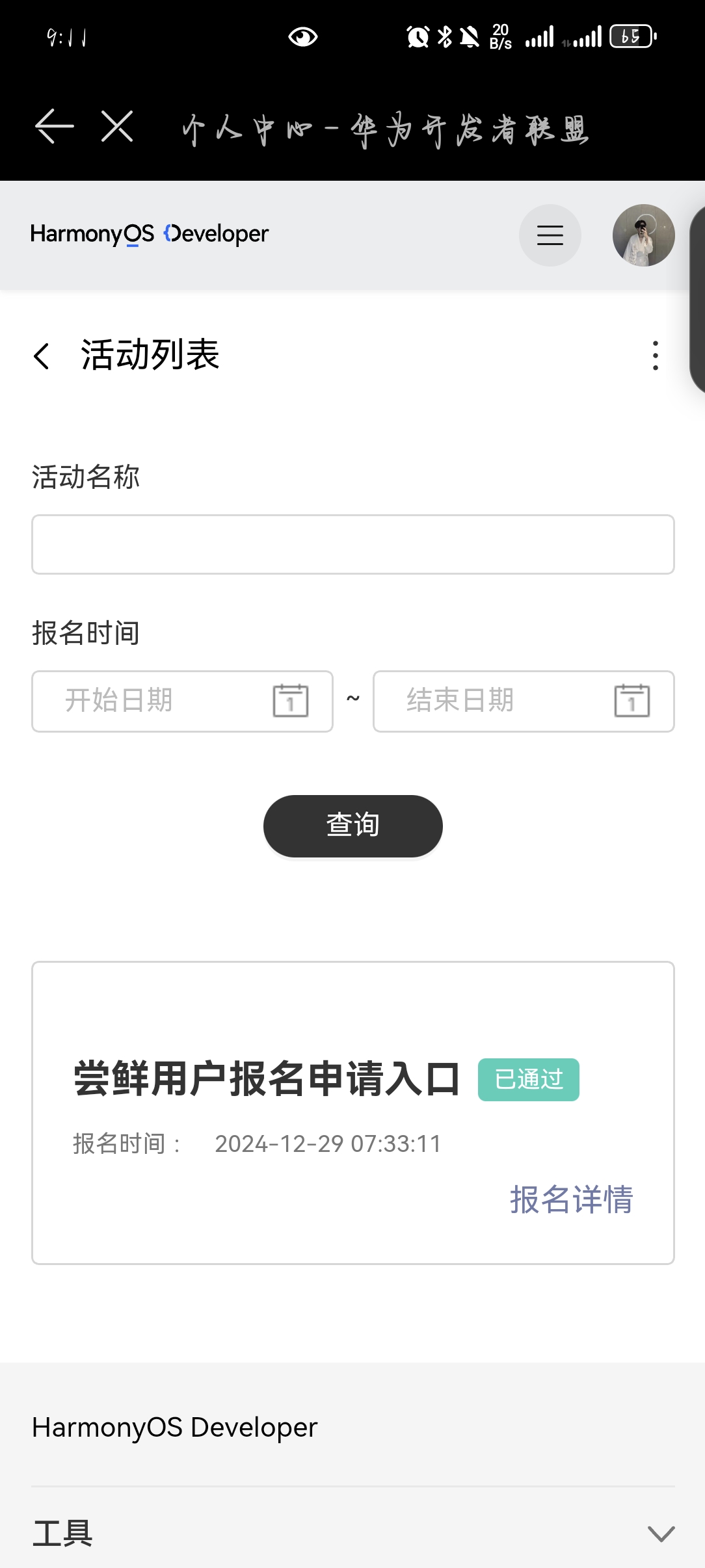Tap the 查询 search button
The width and height of the screenshot is (705, 1568).
(x=352, y=826)
